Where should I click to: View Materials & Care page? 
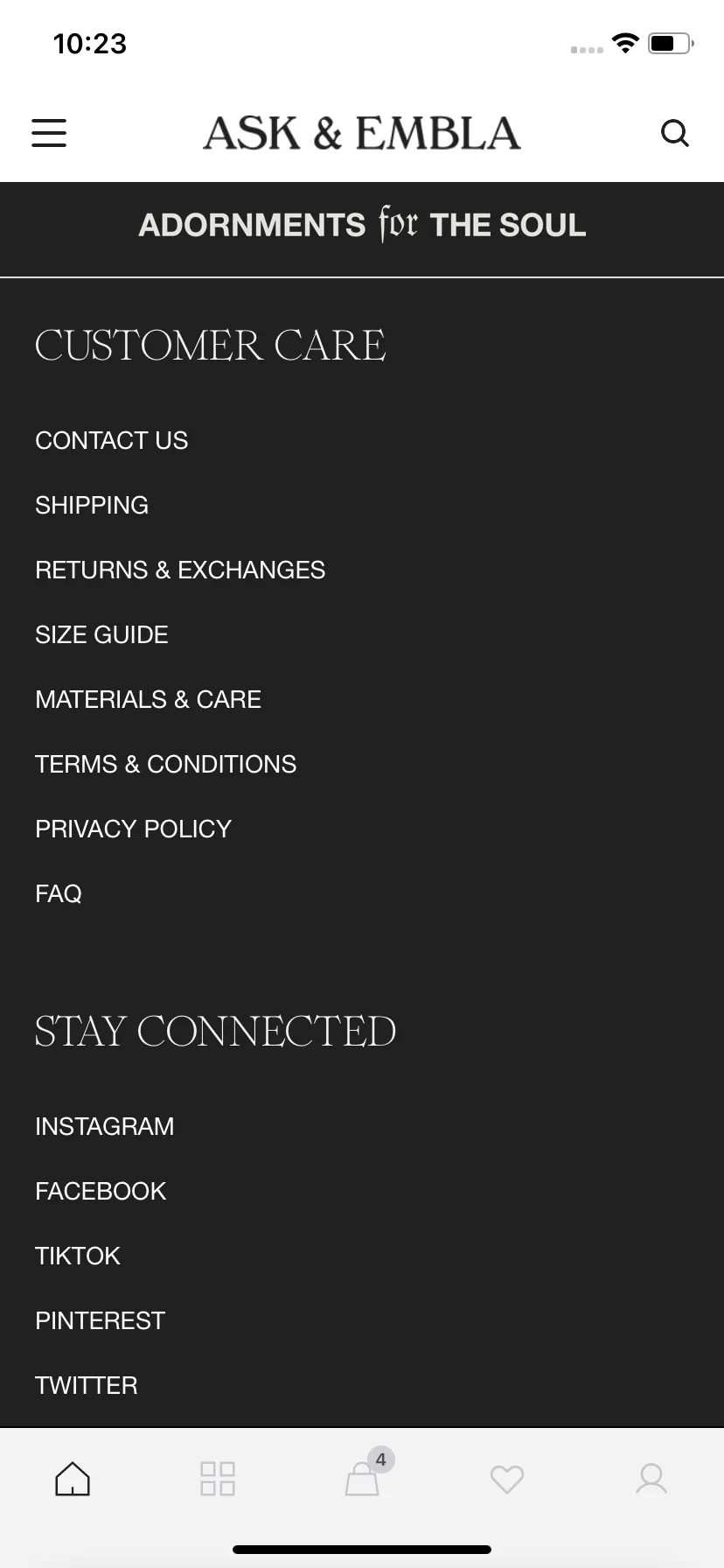(148, 699)
